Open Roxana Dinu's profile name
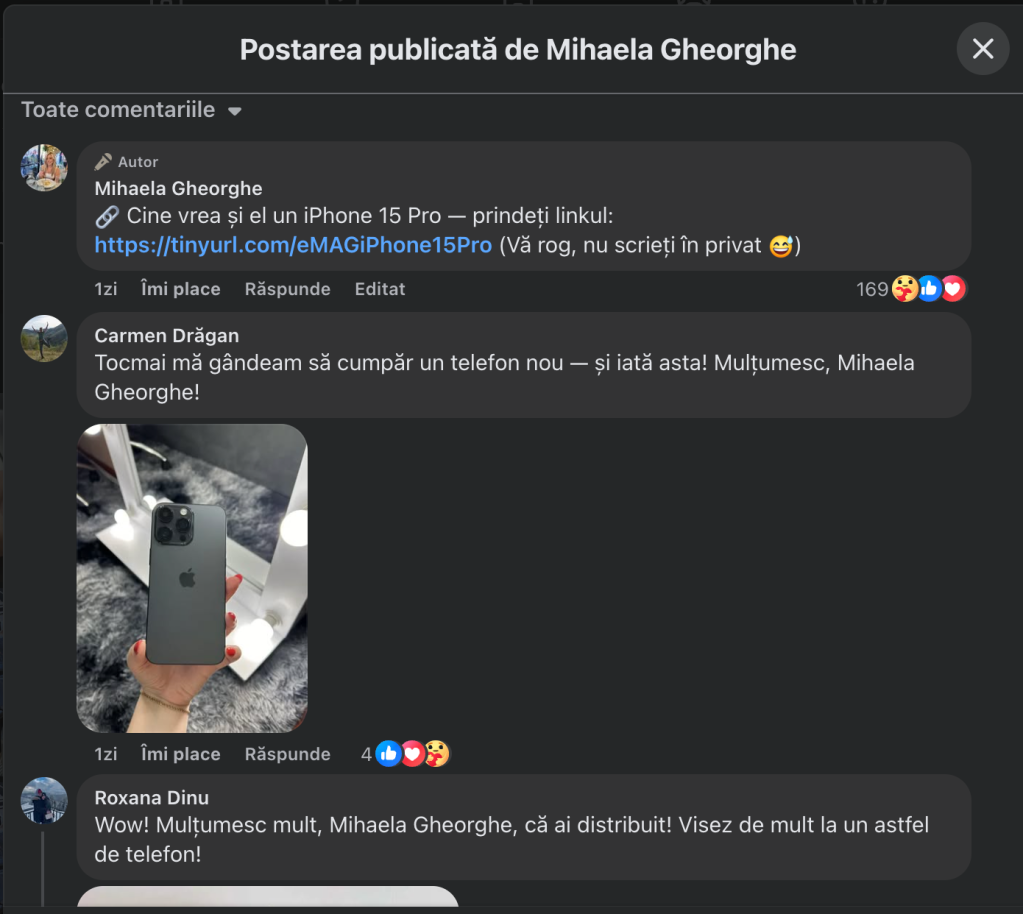 (x=151, y=797)
